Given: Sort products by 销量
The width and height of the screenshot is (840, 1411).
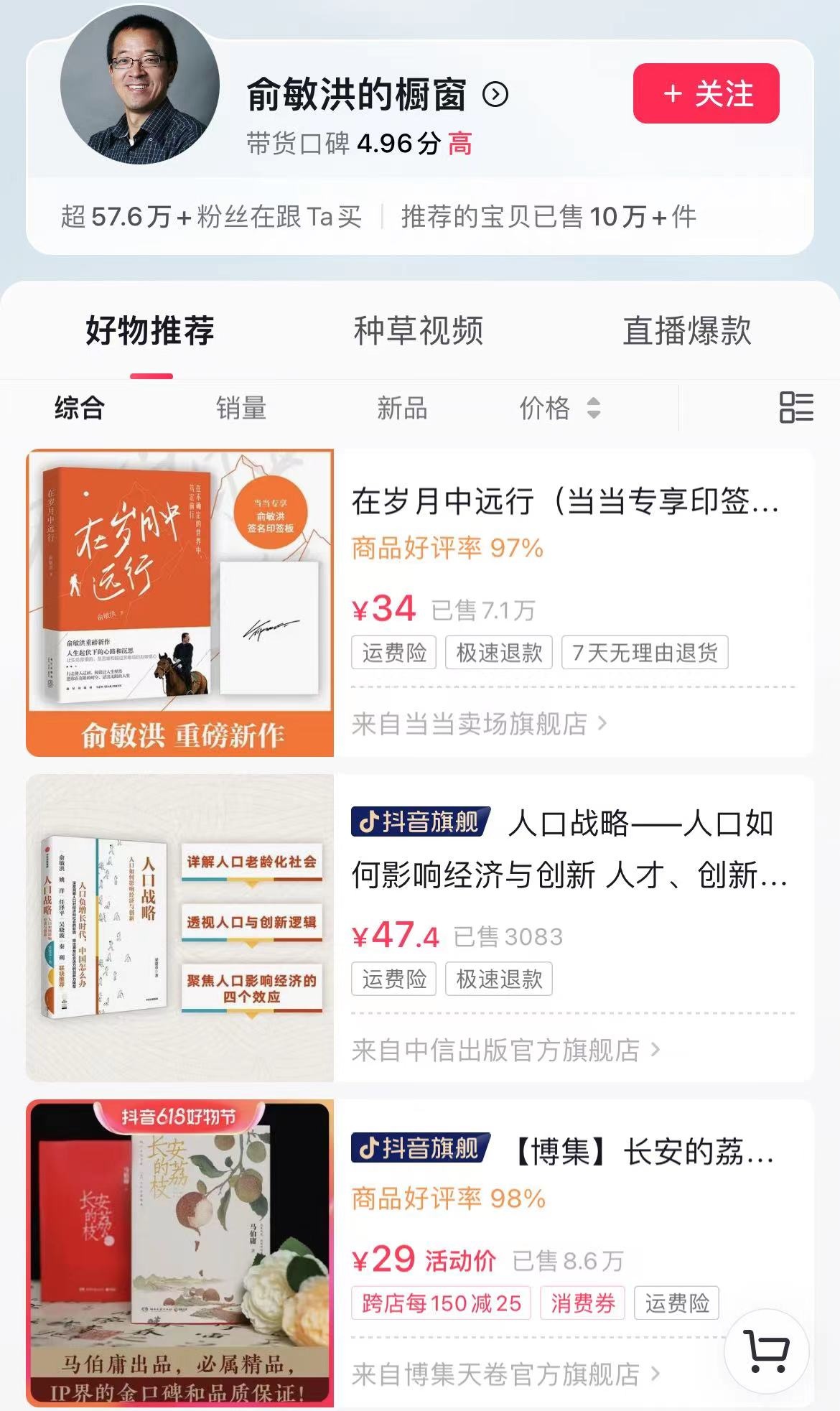Looking at the screenshot, I should pyautogui.click(x=241, y=408).
